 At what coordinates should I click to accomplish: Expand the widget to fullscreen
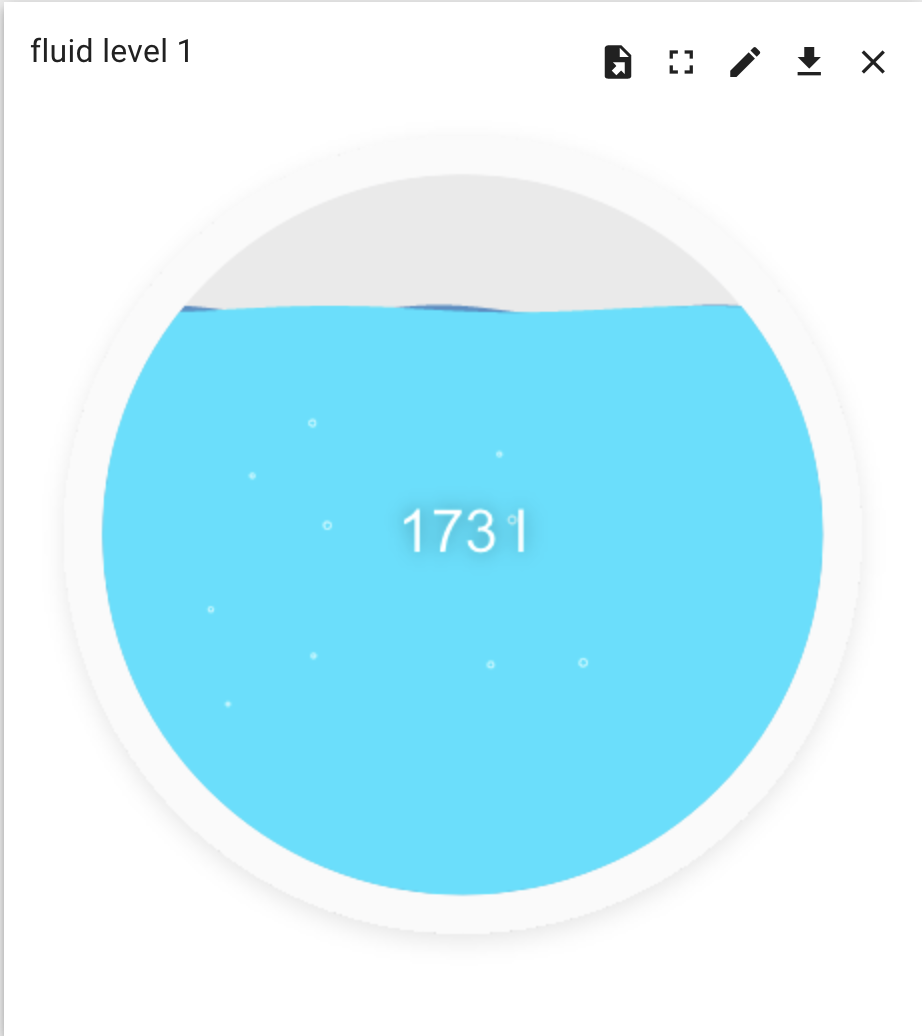(681, 63)
